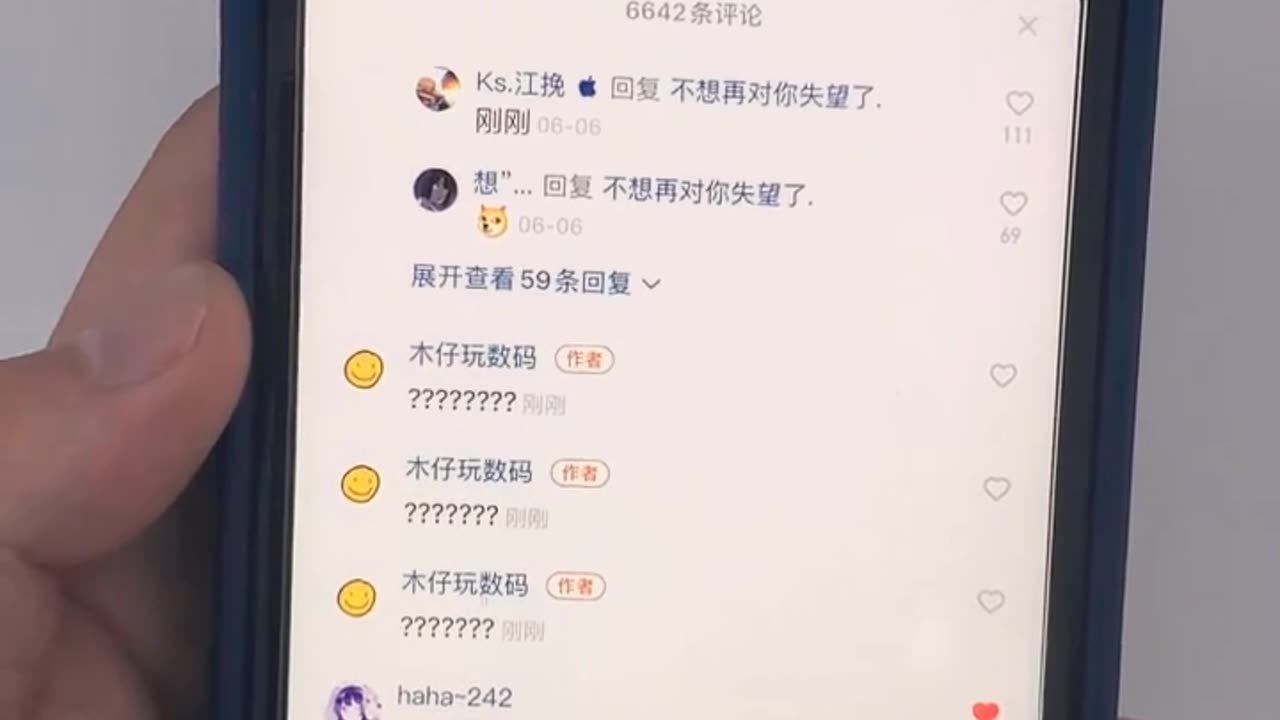Tap the red heart on haha~242's comment
The height and width of the screenshot is (720, 1280).
pos(985,711)
